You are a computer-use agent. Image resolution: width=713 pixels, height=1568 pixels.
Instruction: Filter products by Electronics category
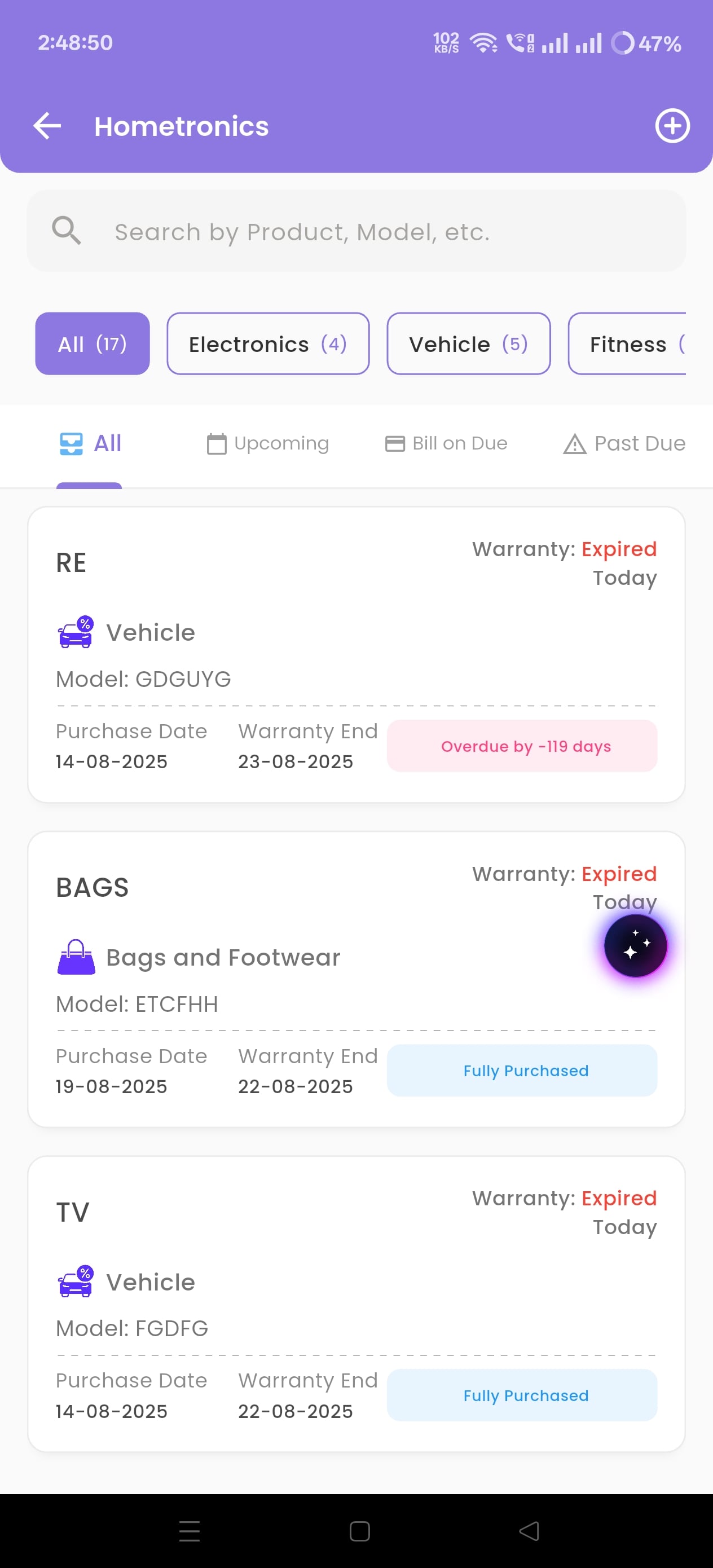point(268,343)
